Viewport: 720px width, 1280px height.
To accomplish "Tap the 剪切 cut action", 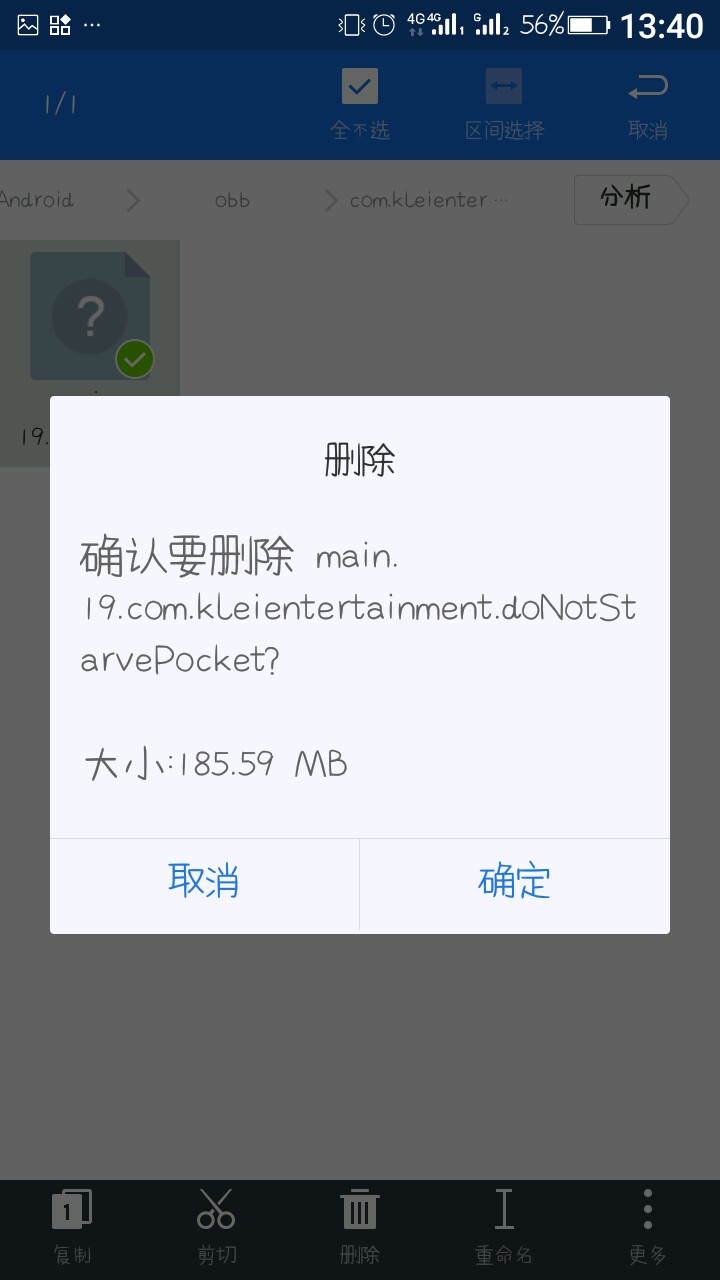I will 216,1228.
